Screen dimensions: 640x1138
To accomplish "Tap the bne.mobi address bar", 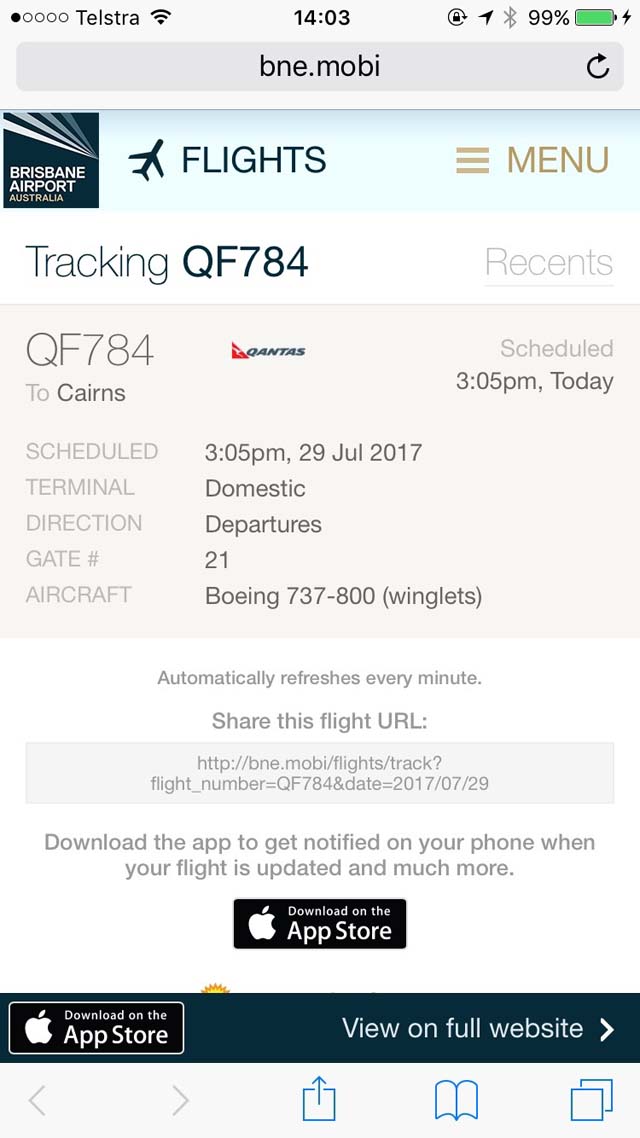I will (x=319, y=67).
